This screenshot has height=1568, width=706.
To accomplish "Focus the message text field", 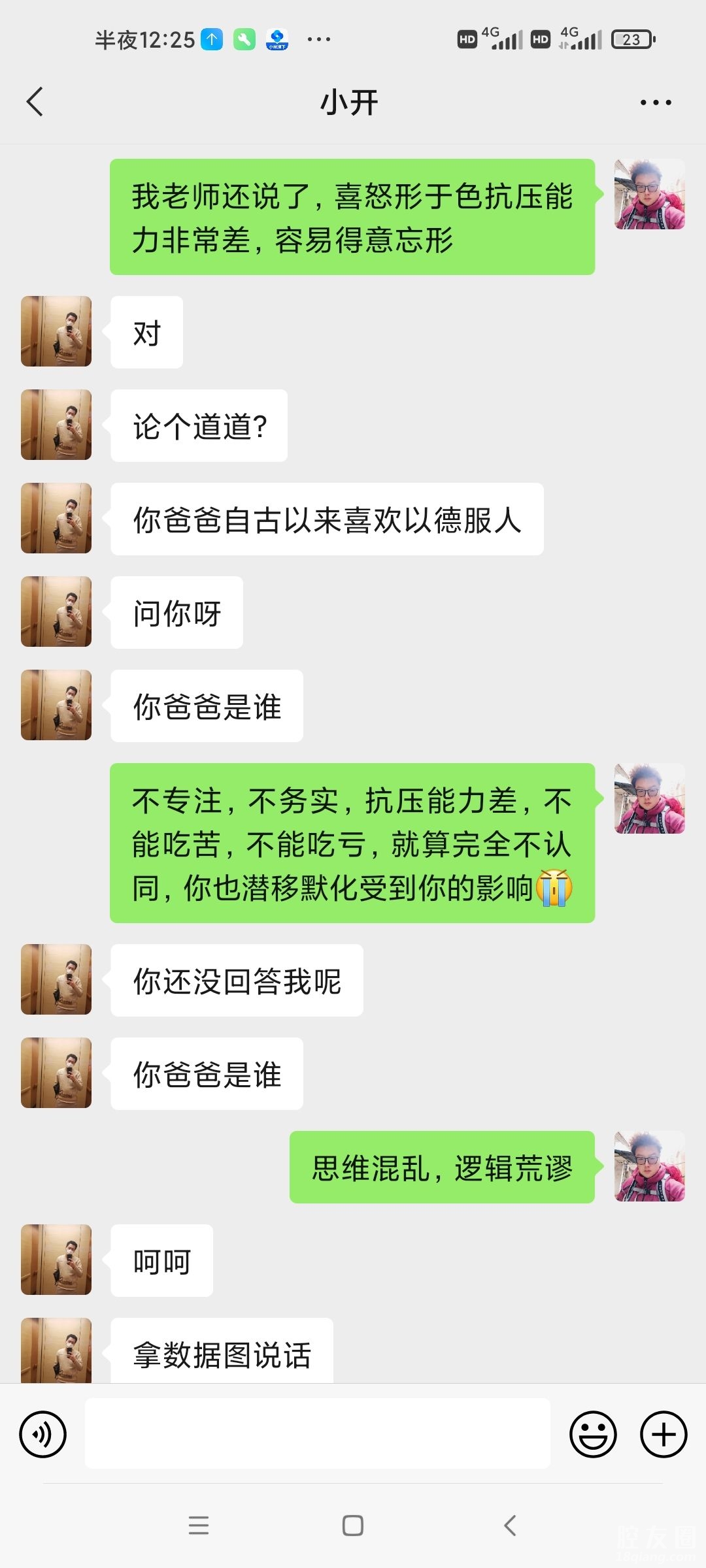I will point(318,1434).
